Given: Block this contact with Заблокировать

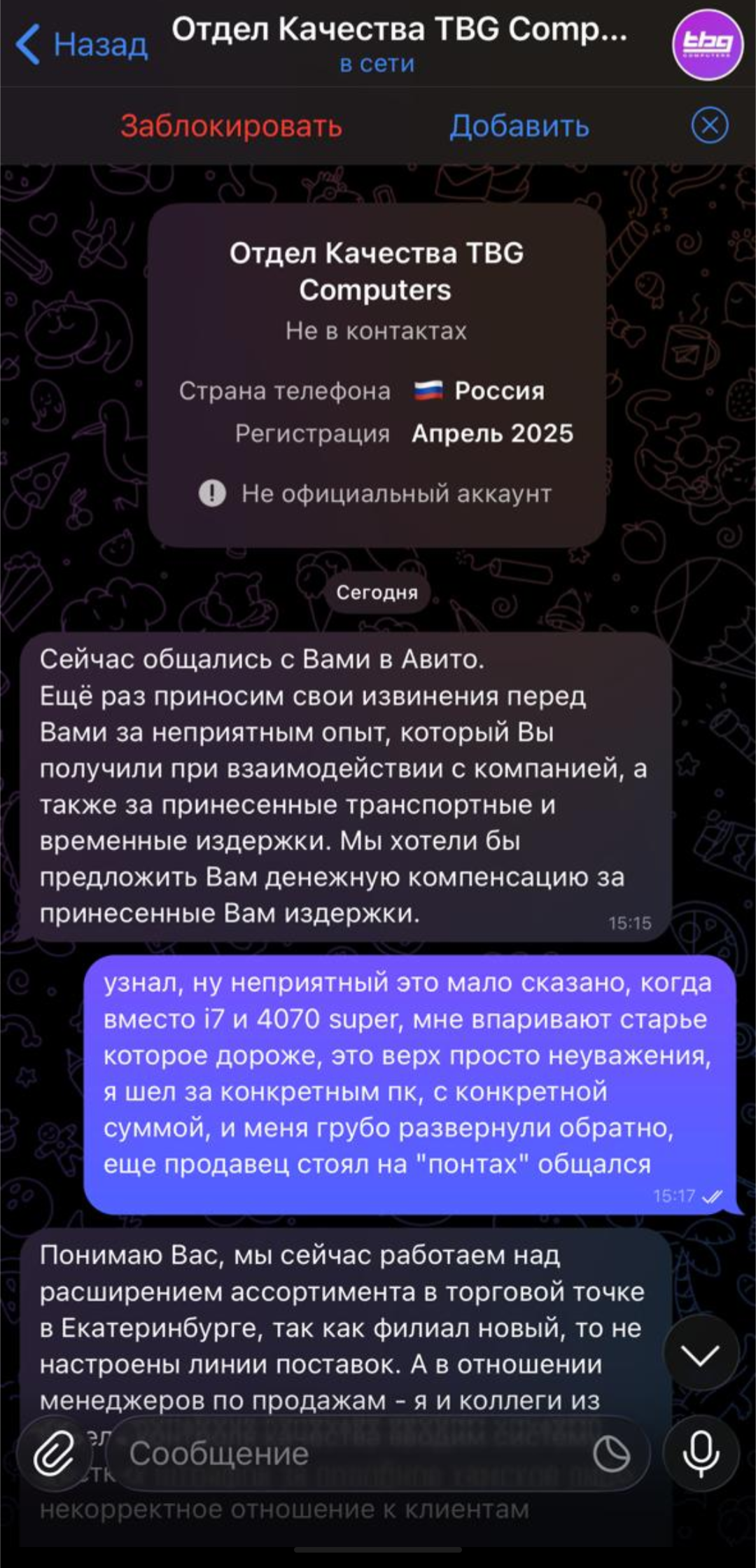Looking at the screenshot, I should pos(231,126).
